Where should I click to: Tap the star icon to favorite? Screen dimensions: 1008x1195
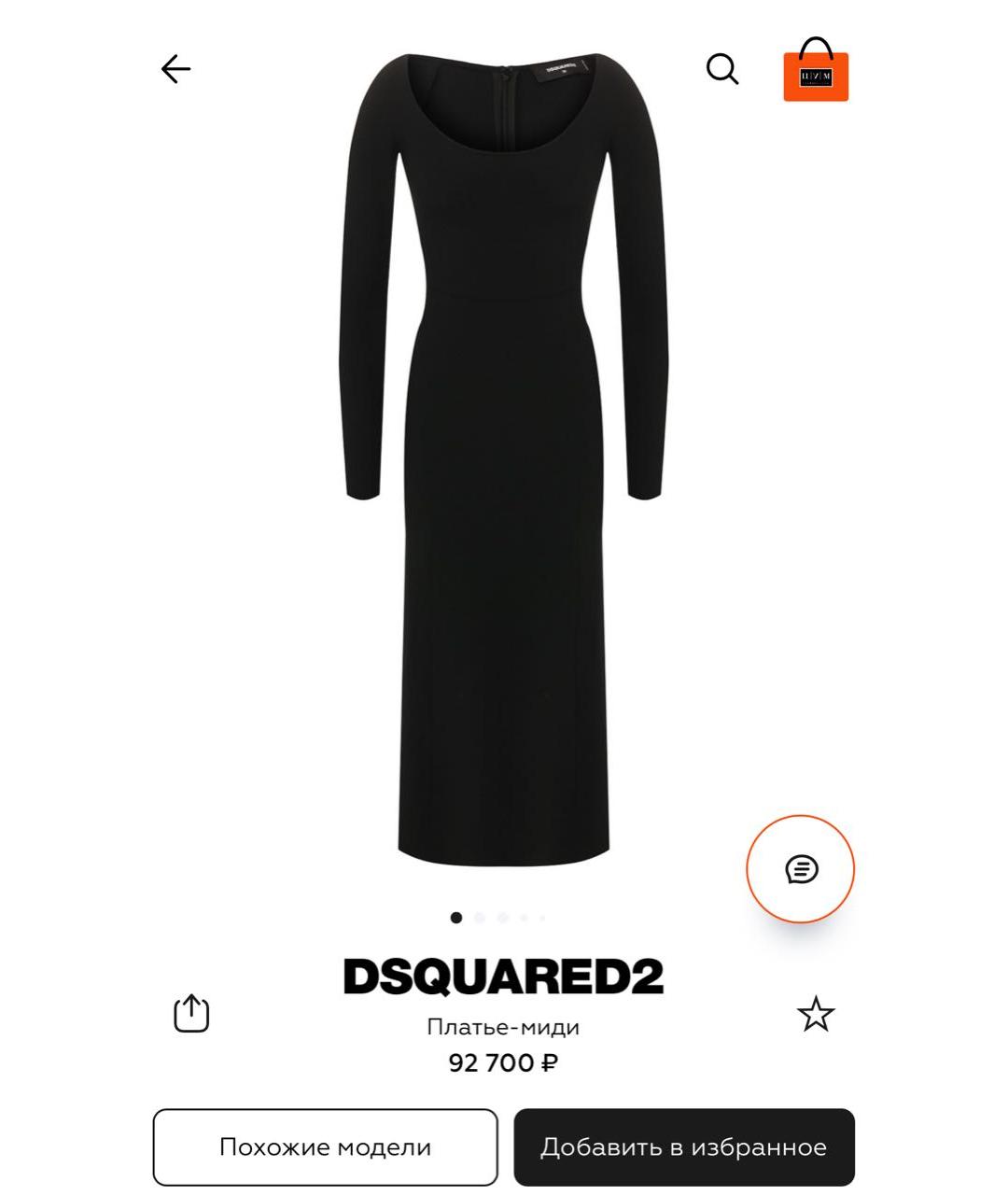click(x=816, y=1014)
